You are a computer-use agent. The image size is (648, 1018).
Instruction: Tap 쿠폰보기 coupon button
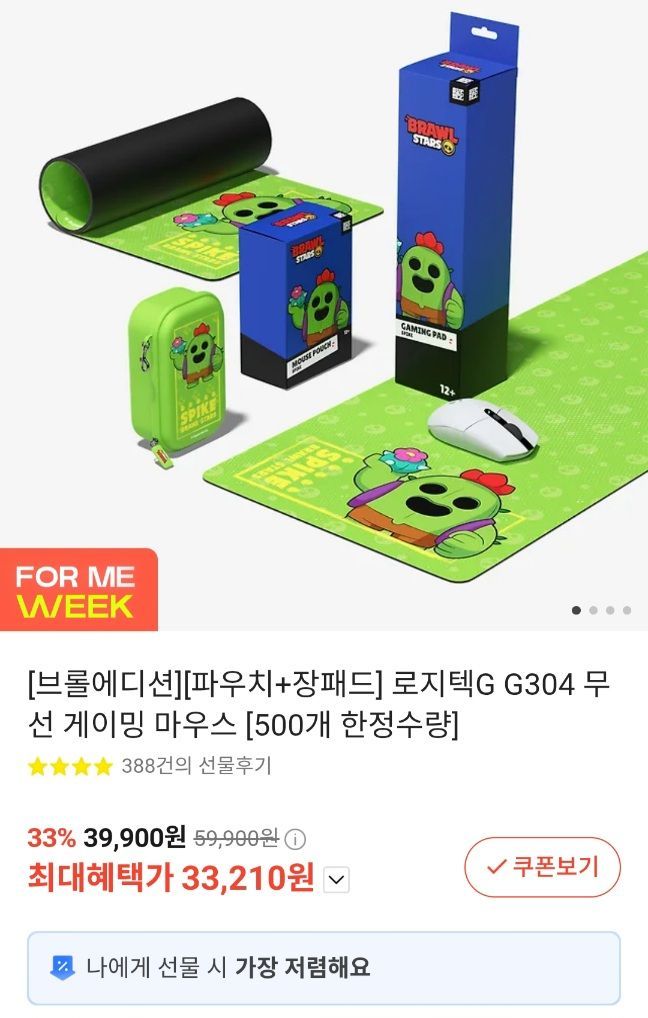click(542, 867)
